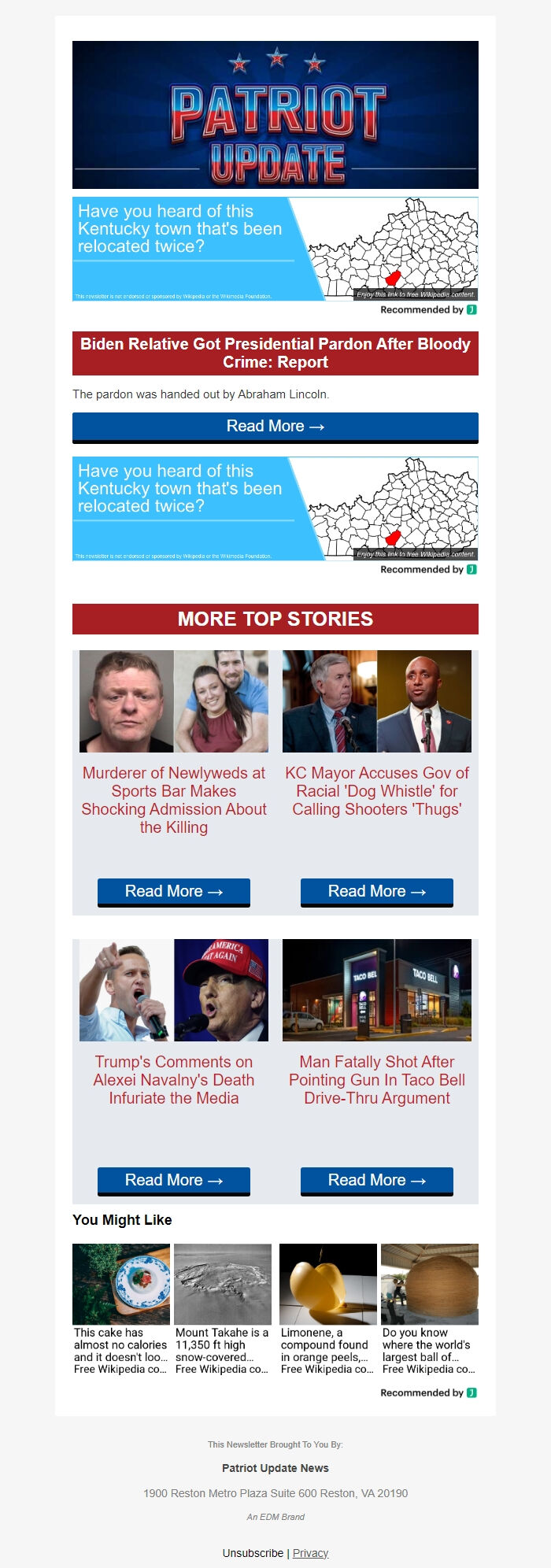The image size is (551, 1568).
Task: Open Trump's Comments on Alexei Navalny headline
Action: click(x=173, y=1080)
